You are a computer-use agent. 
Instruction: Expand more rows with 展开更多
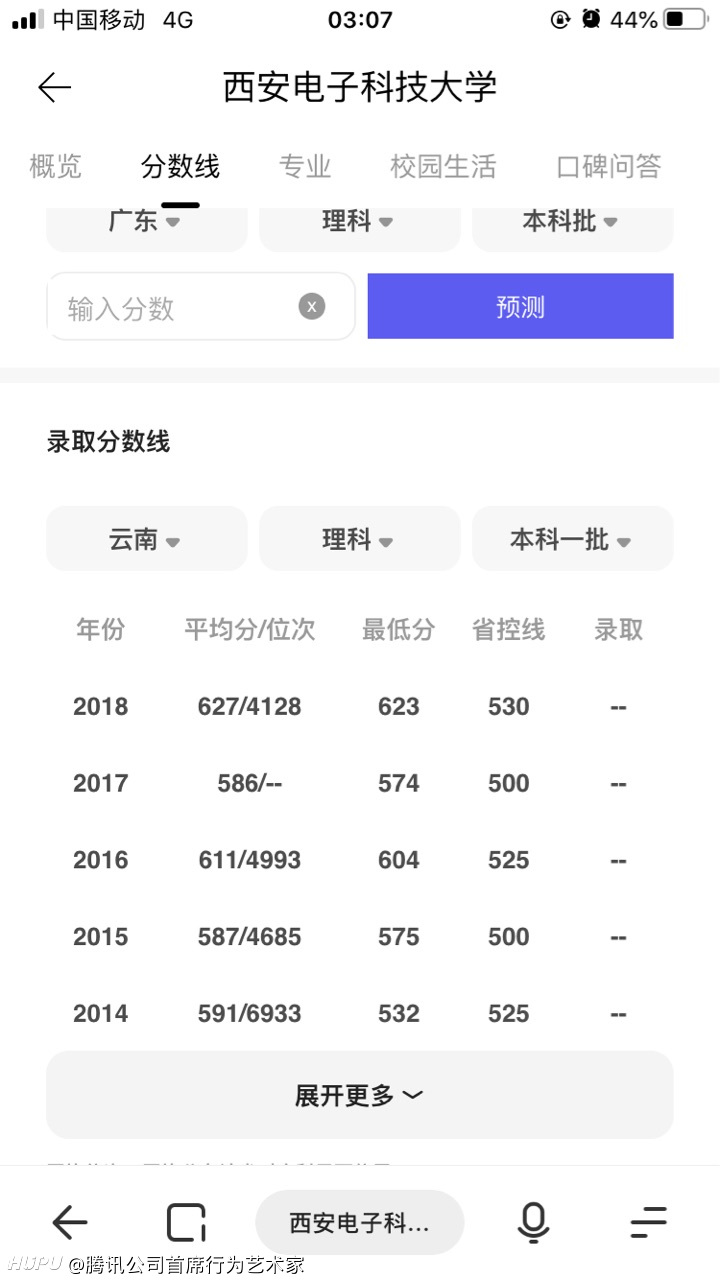[360, 1095]
